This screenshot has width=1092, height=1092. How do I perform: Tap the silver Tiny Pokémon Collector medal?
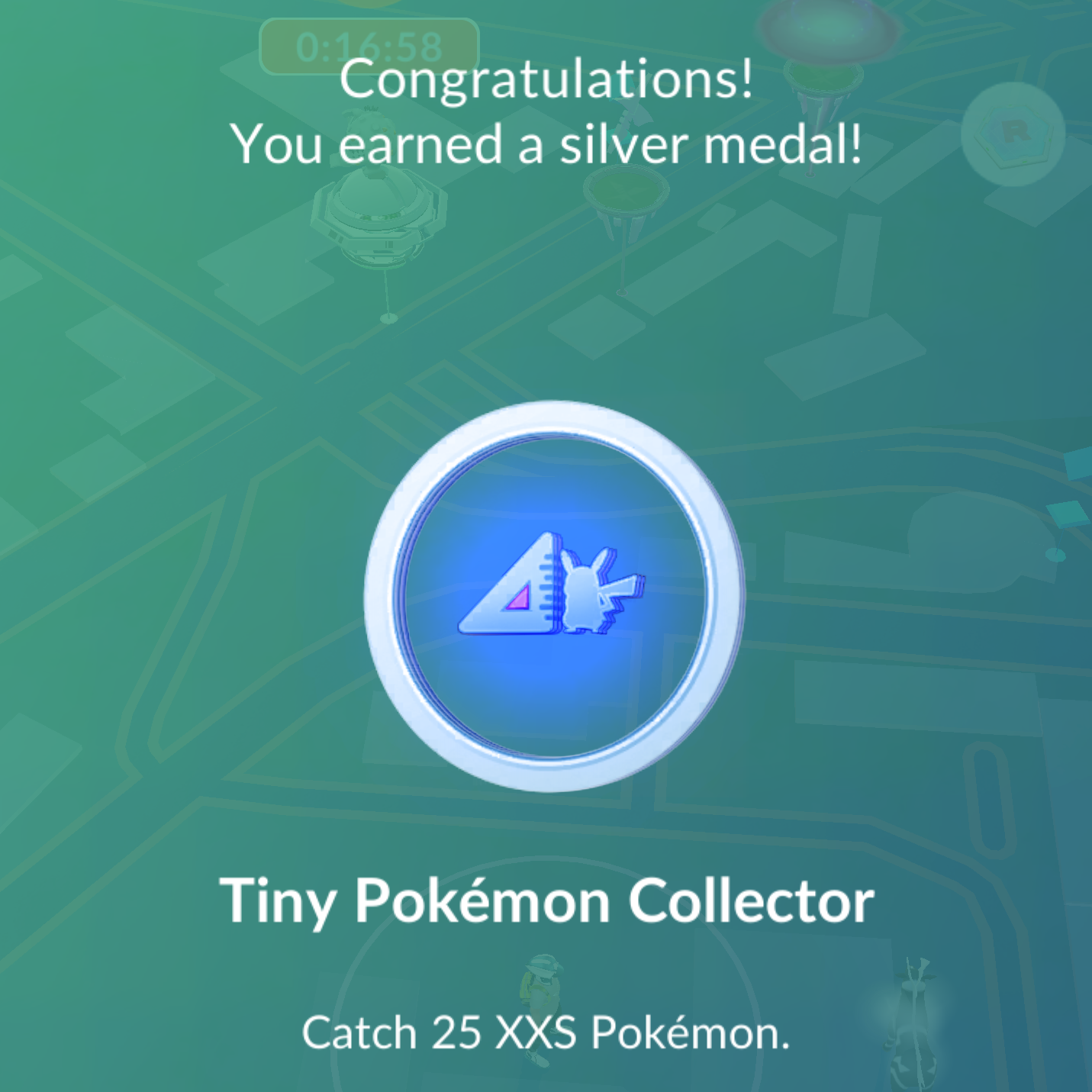click(555, 596)
